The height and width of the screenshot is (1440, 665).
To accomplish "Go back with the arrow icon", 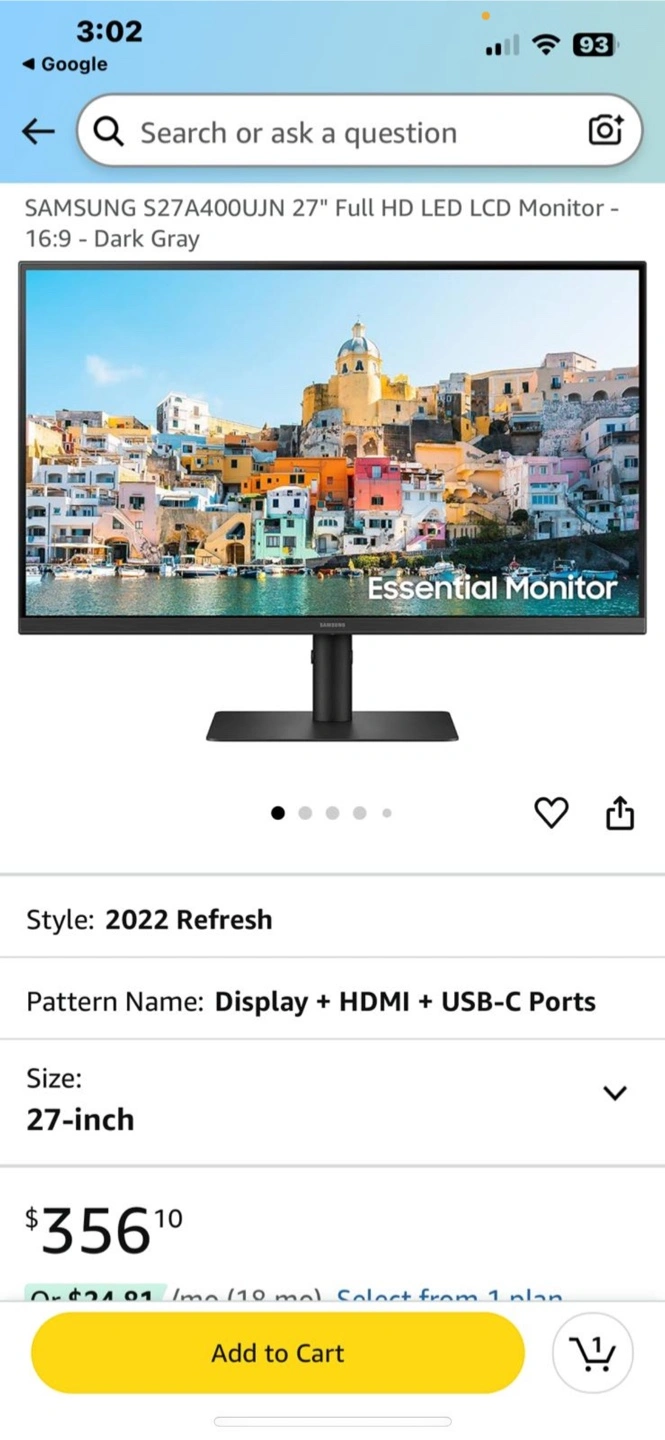I will (38, 132).
